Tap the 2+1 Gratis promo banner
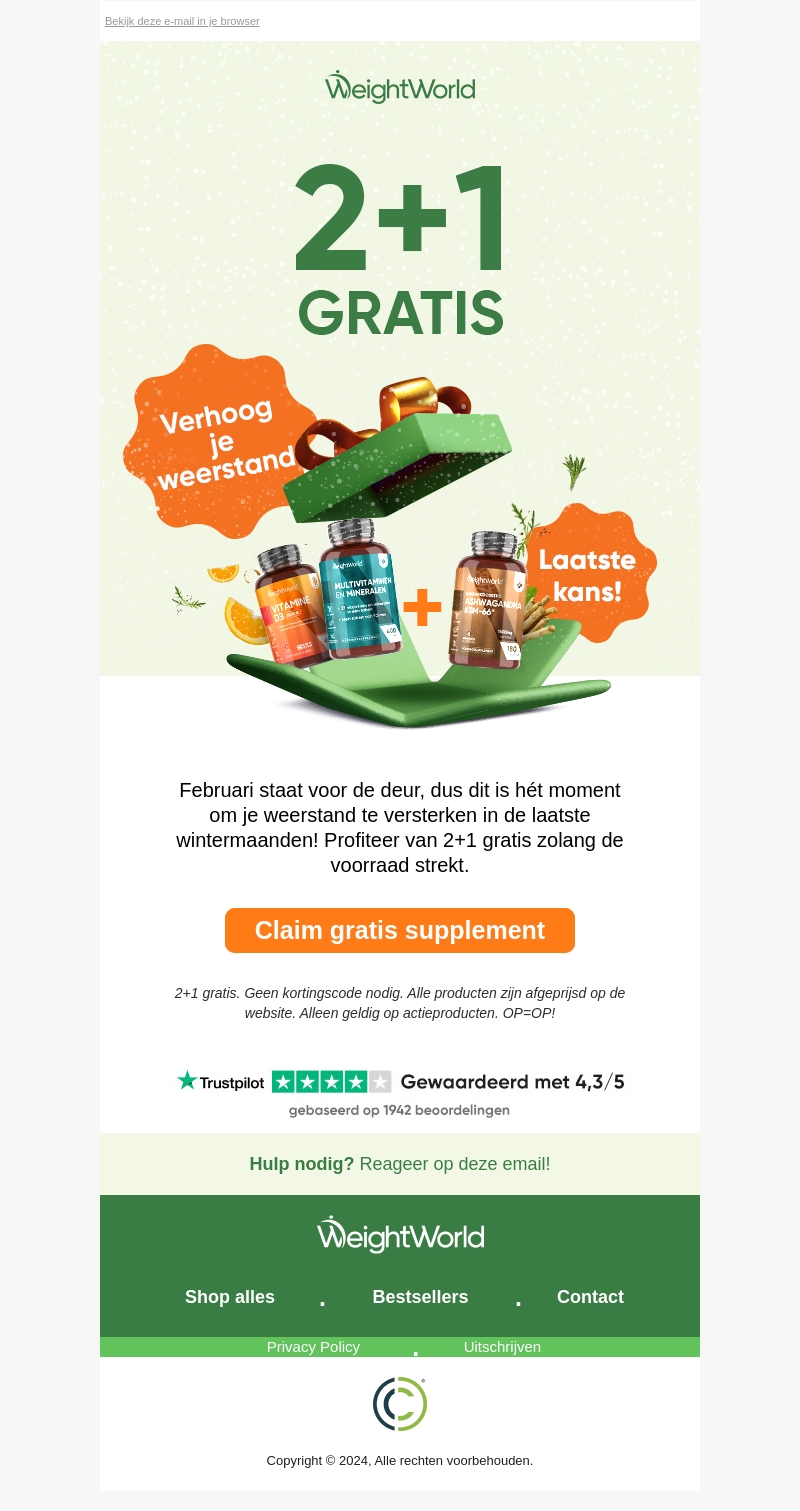 pyautogui.click(x=400, y=400)
